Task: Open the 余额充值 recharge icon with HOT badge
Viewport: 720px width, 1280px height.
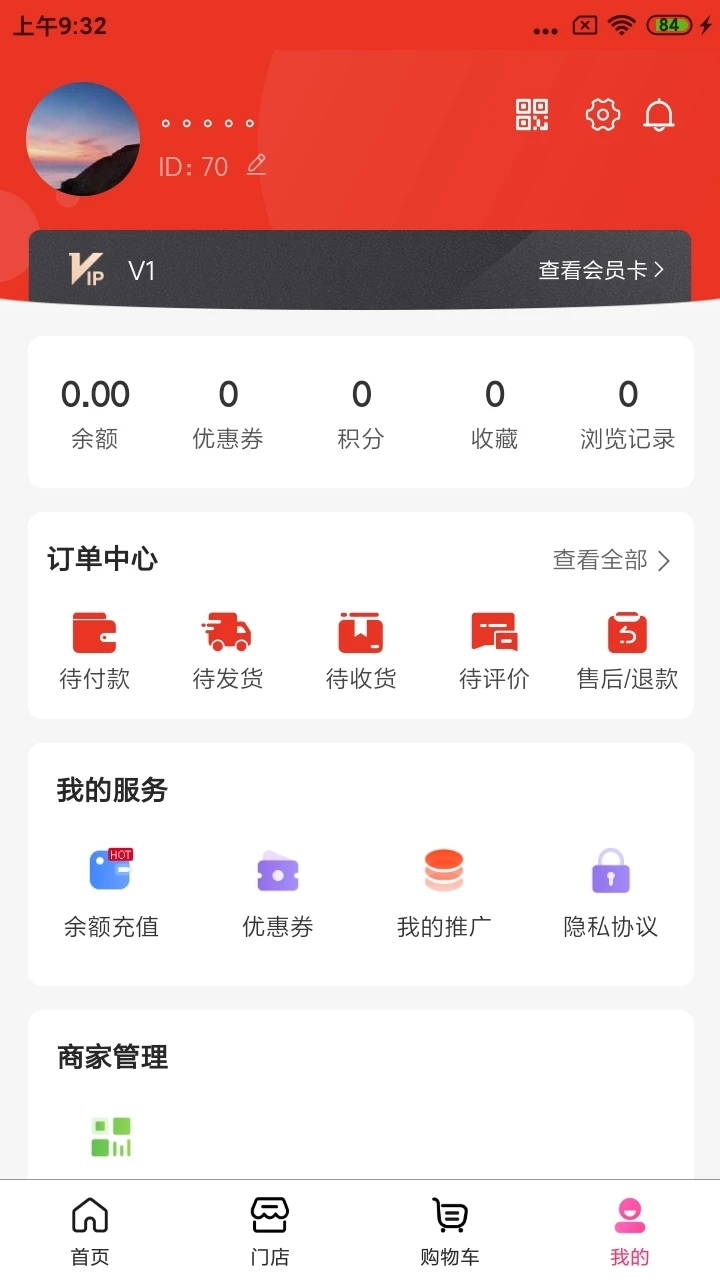Action: tap(110, 872)
